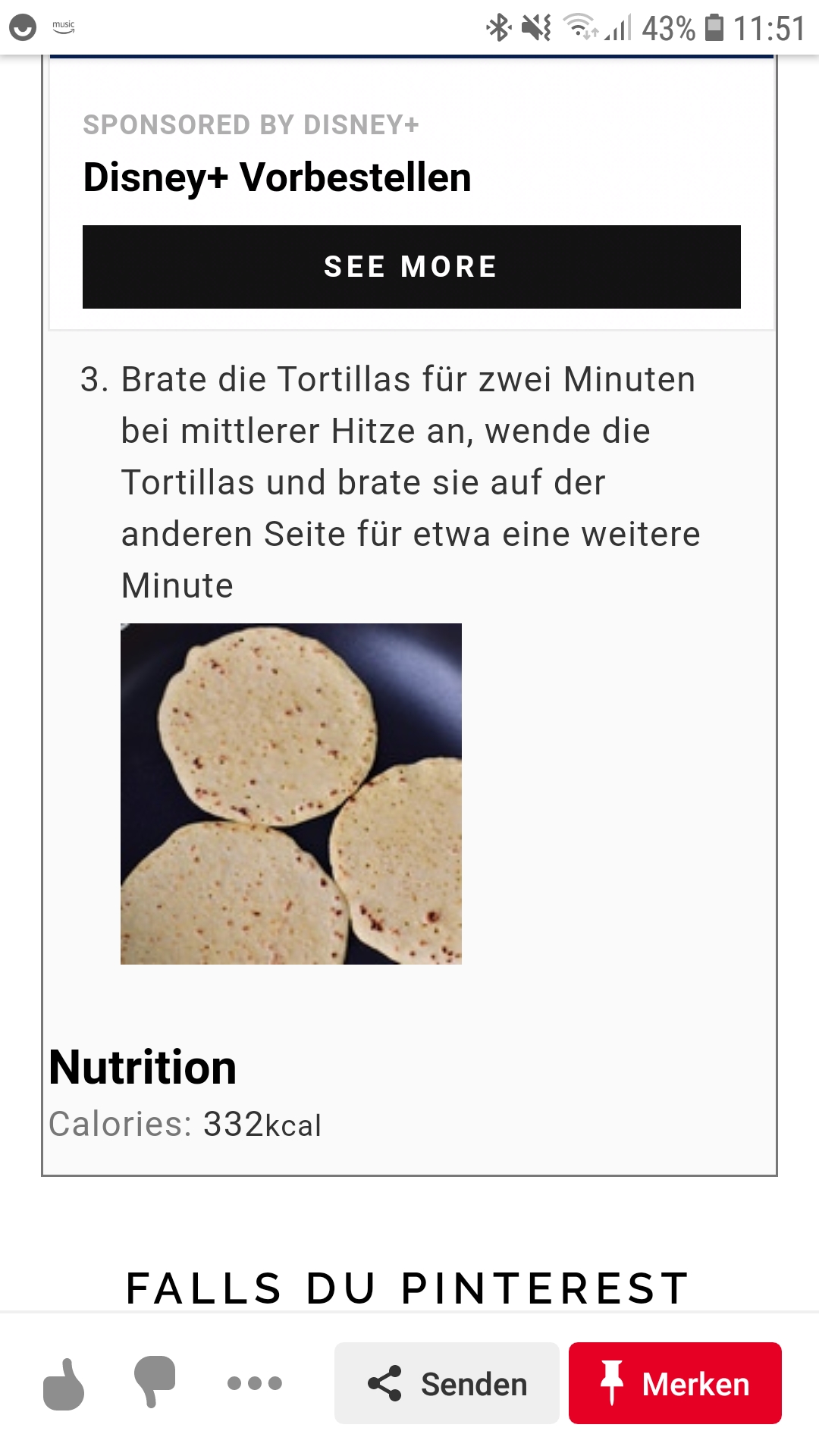
Task: Dislike this pin with the thumbs down
Action: click(x=155, y=1382)
